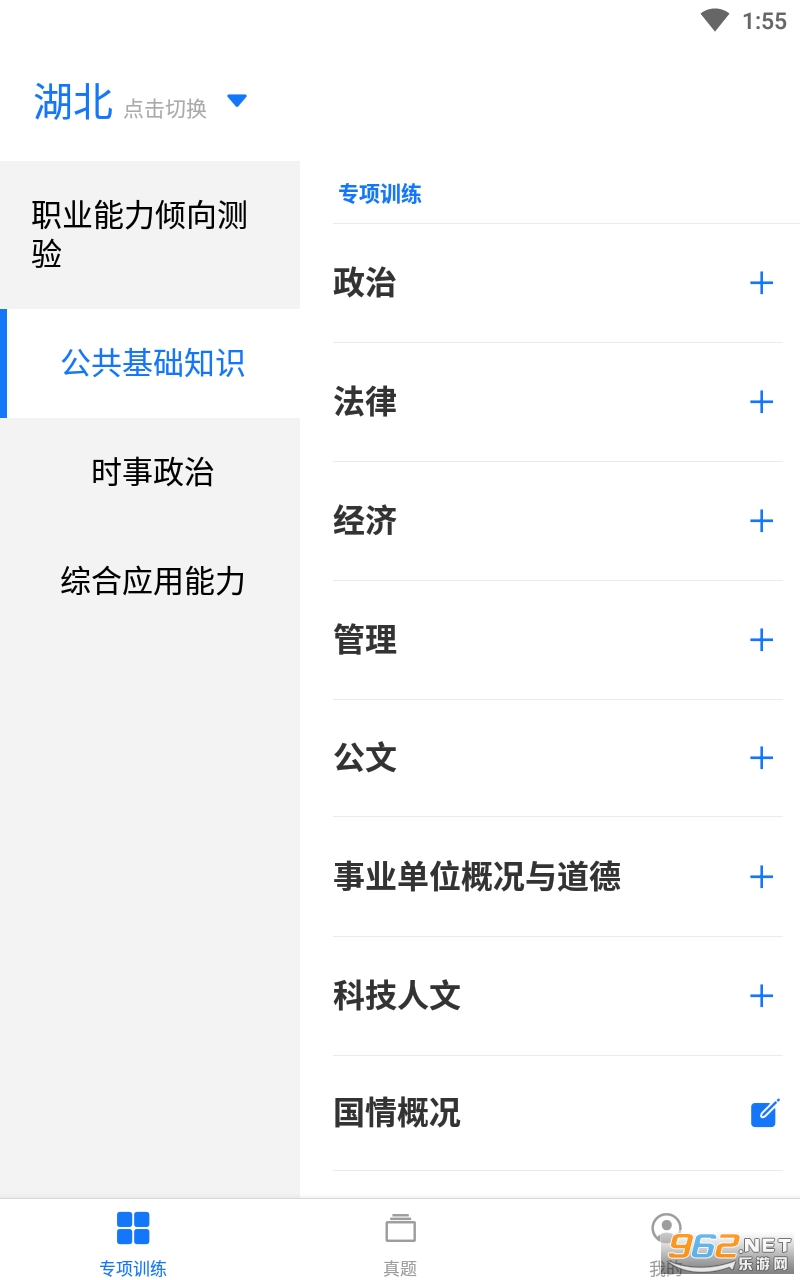Expand the 公文 section
Screen dimensions: 800x1280
[761, 758]
